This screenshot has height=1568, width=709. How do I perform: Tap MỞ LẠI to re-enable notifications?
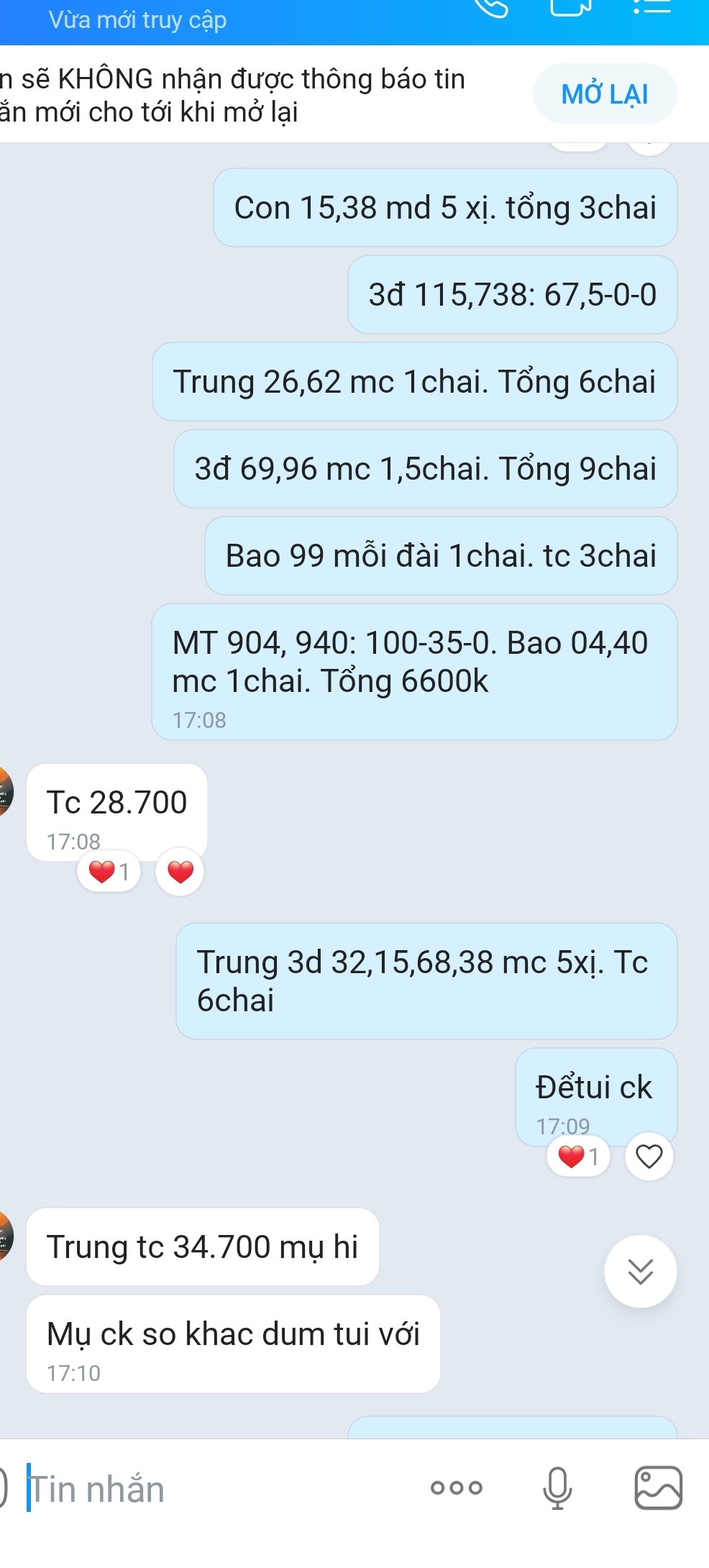point(604,94)
